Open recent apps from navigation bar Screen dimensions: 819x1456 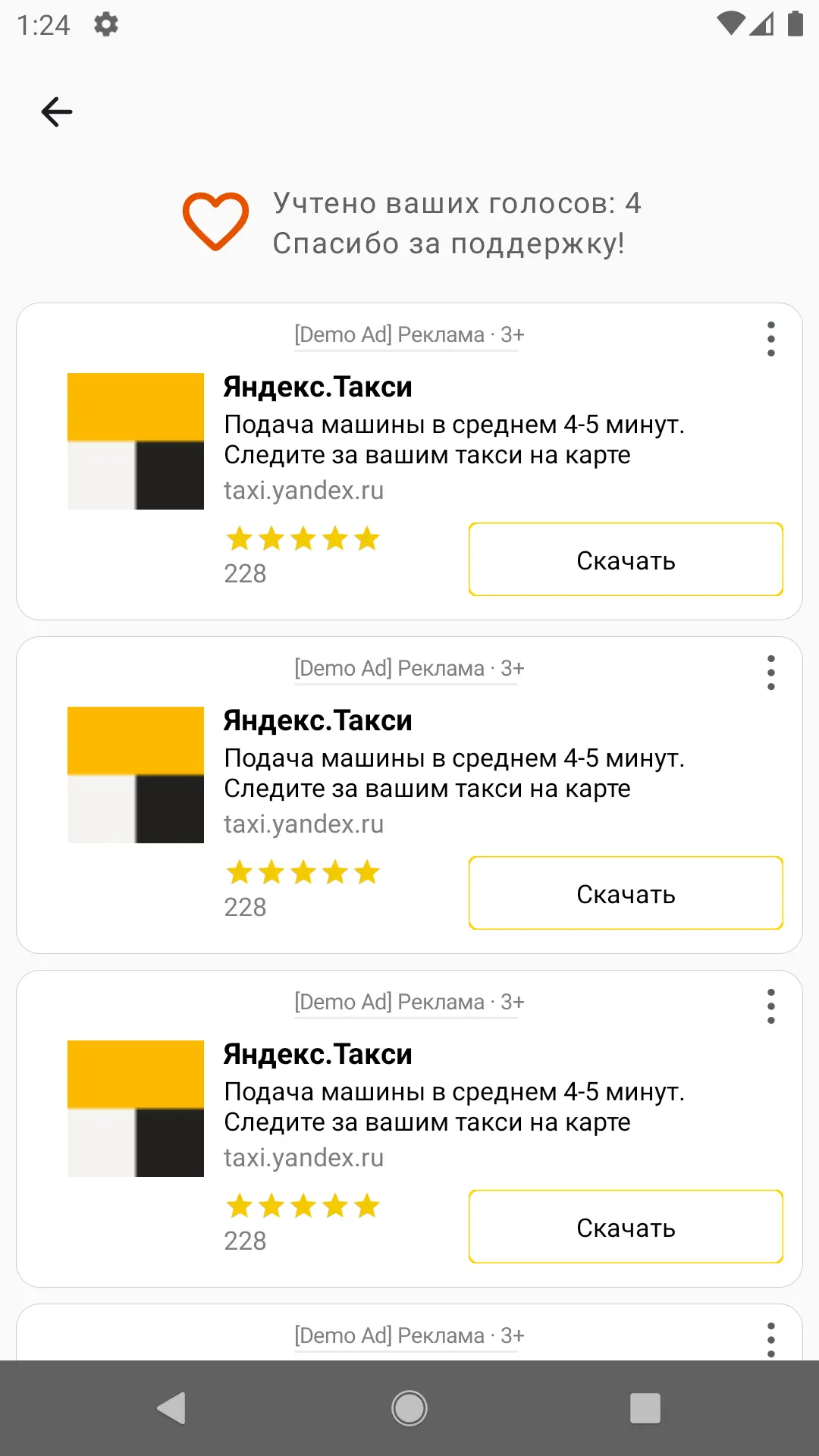click(645, 1408)
